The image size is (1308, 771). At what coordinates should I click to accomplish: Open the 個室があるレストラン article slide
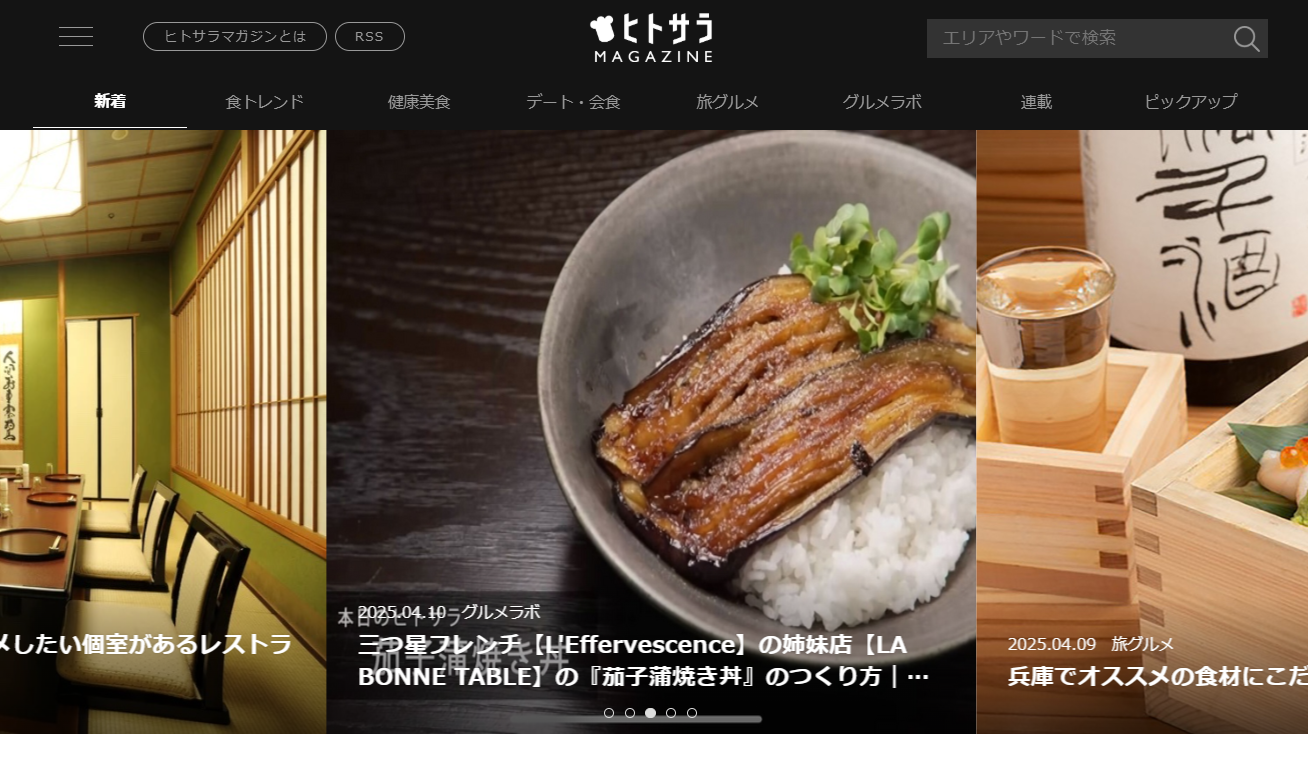(x=150, y=644)
